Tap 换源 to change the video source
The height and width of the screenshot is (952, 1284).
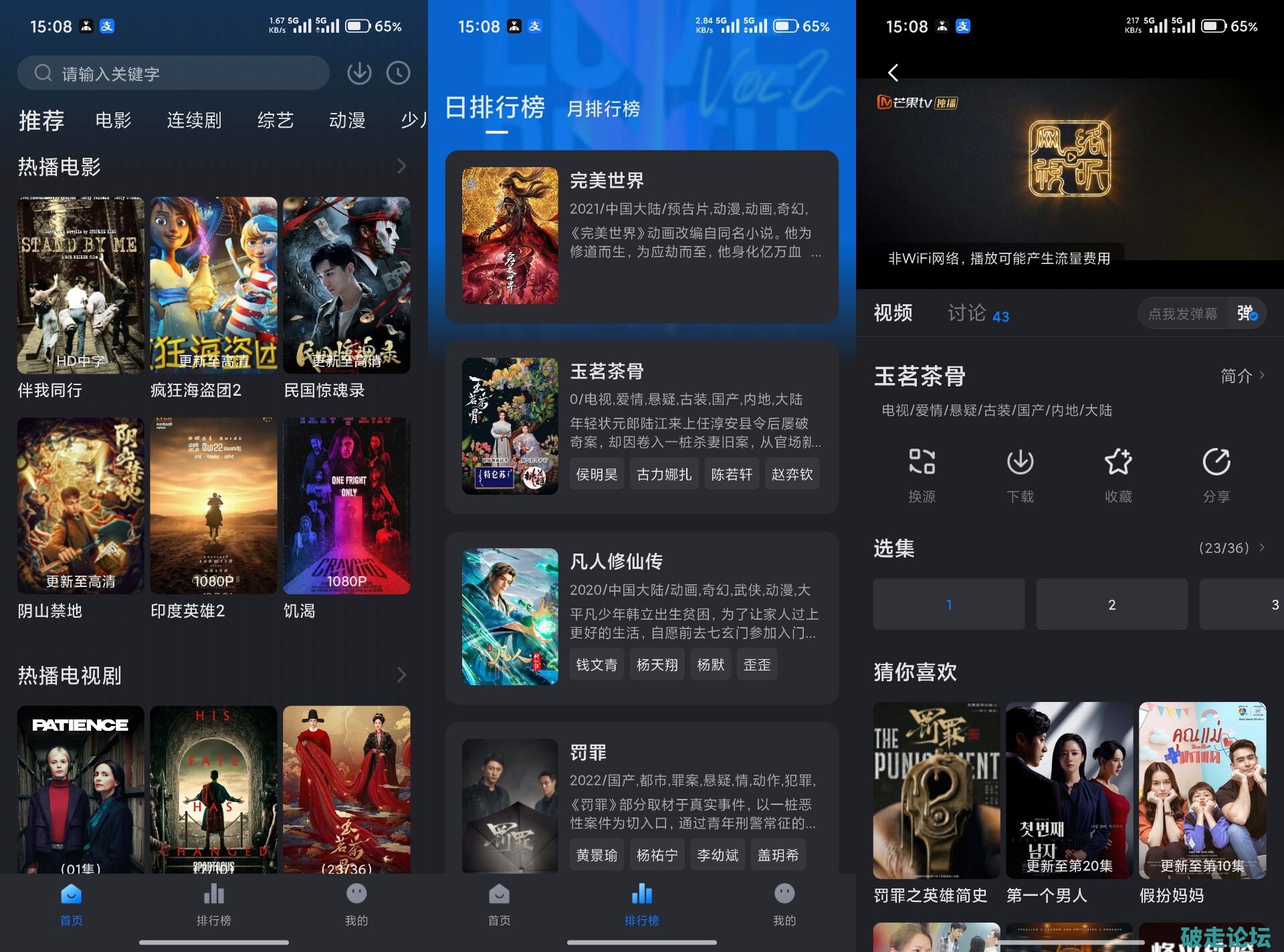pos(922,475)
